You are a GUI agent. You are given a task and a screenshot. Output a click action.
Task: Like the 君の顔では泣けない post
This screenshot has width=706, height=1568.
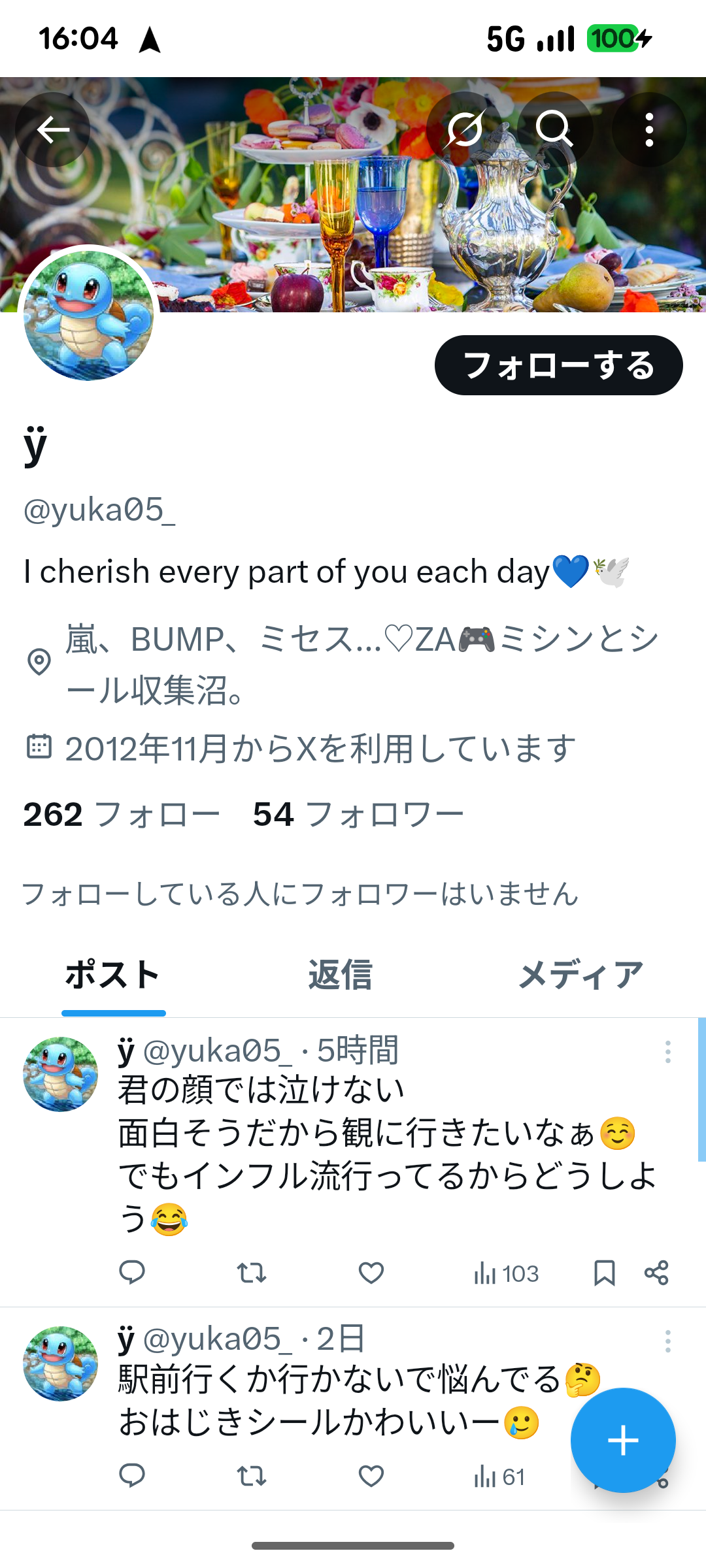[x=371, y=1273]
